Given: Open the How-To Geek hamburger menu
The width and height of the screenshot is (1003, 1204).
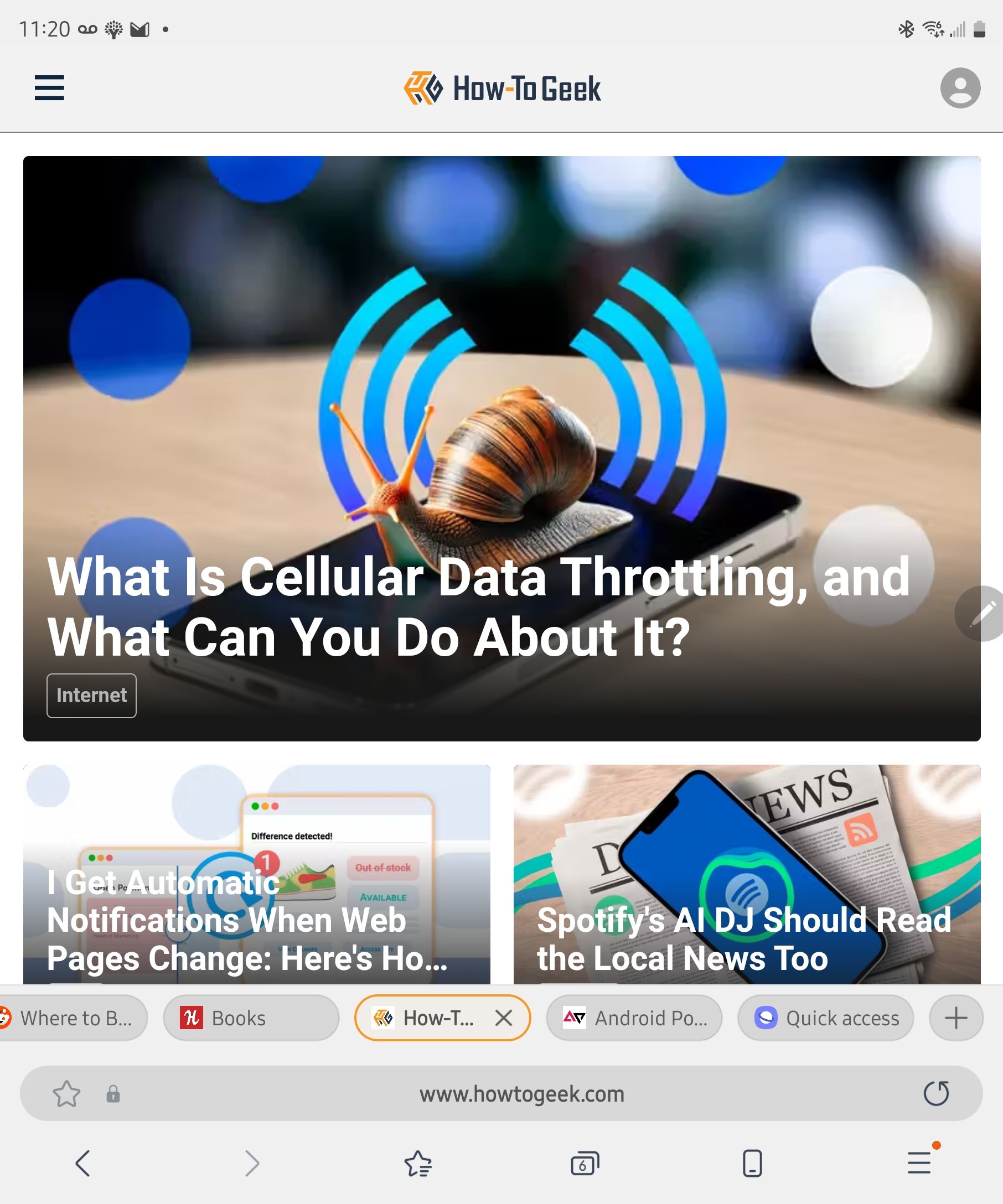Looking at the screenshot, I should [x=49, y=89].
